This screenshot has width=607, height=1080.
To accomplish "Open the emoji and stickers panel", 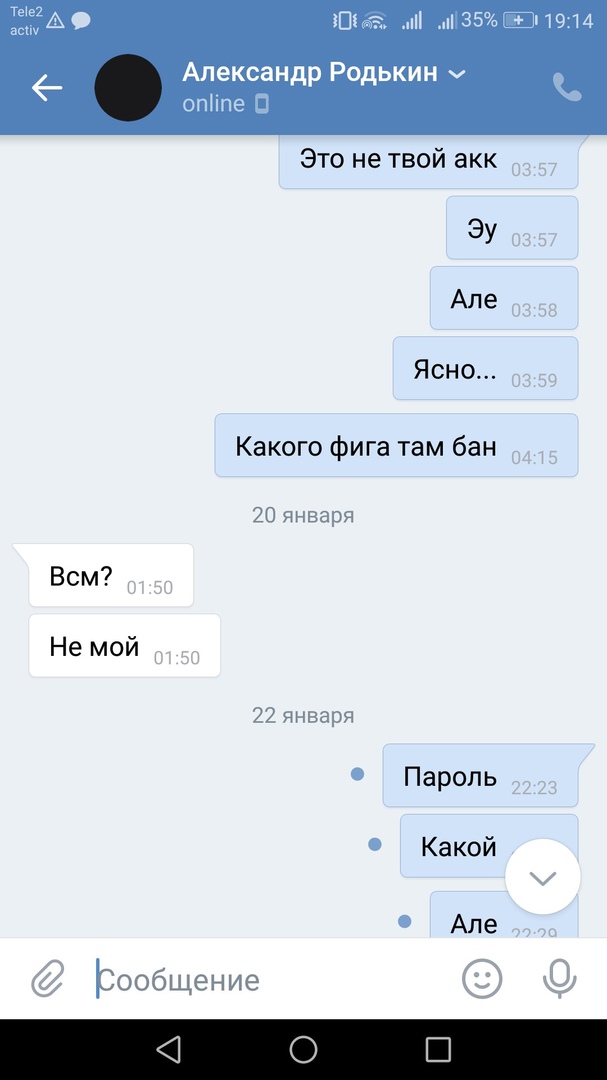I will (482, 979).
